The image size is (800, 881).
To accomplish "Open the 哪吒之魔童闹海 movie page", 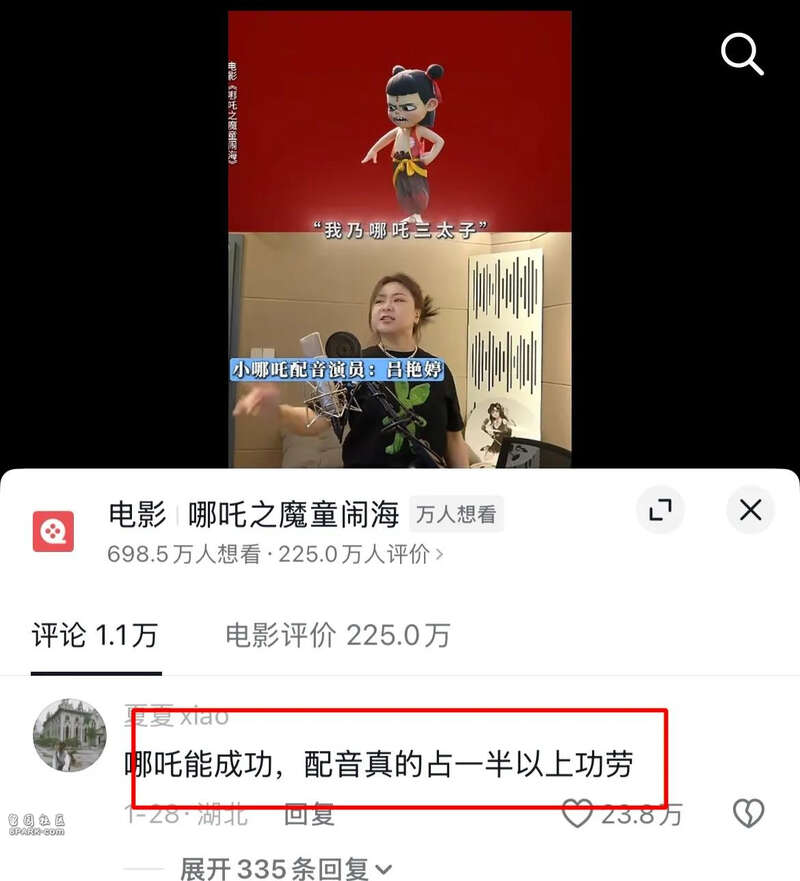I will click(x=292, y=515).
